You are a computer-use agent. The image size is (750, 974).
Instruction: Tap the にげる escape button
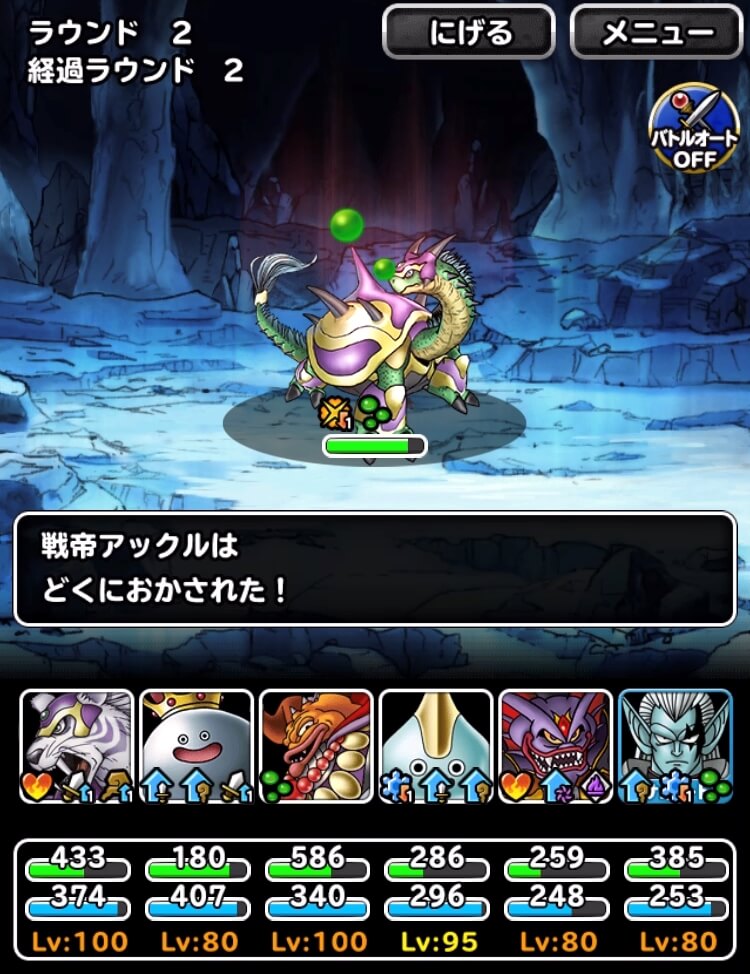pyautogui.click(x=468, y=33)
